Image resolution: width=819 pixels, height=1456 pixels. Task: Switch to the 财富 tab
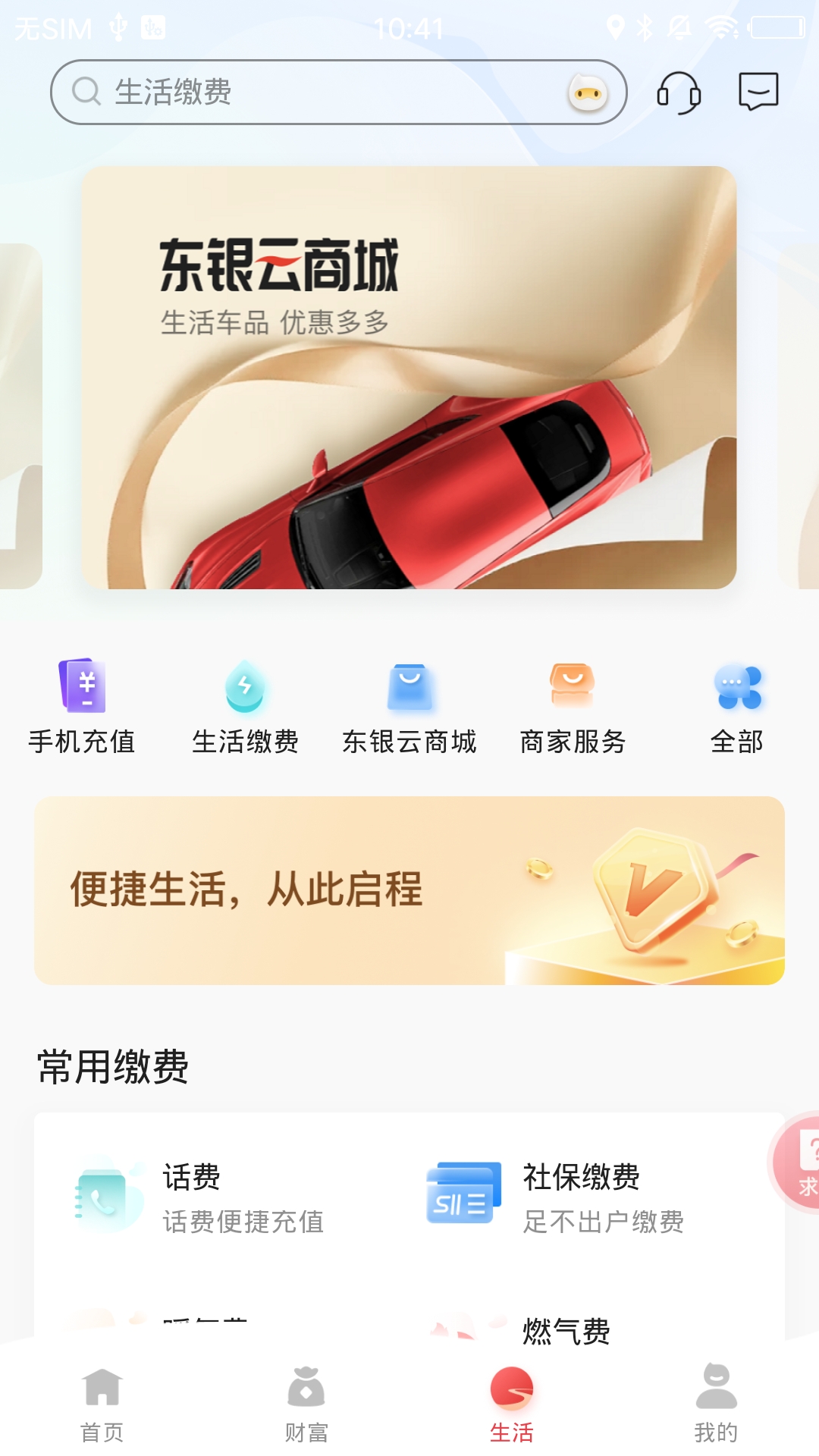coord(306,1404)
